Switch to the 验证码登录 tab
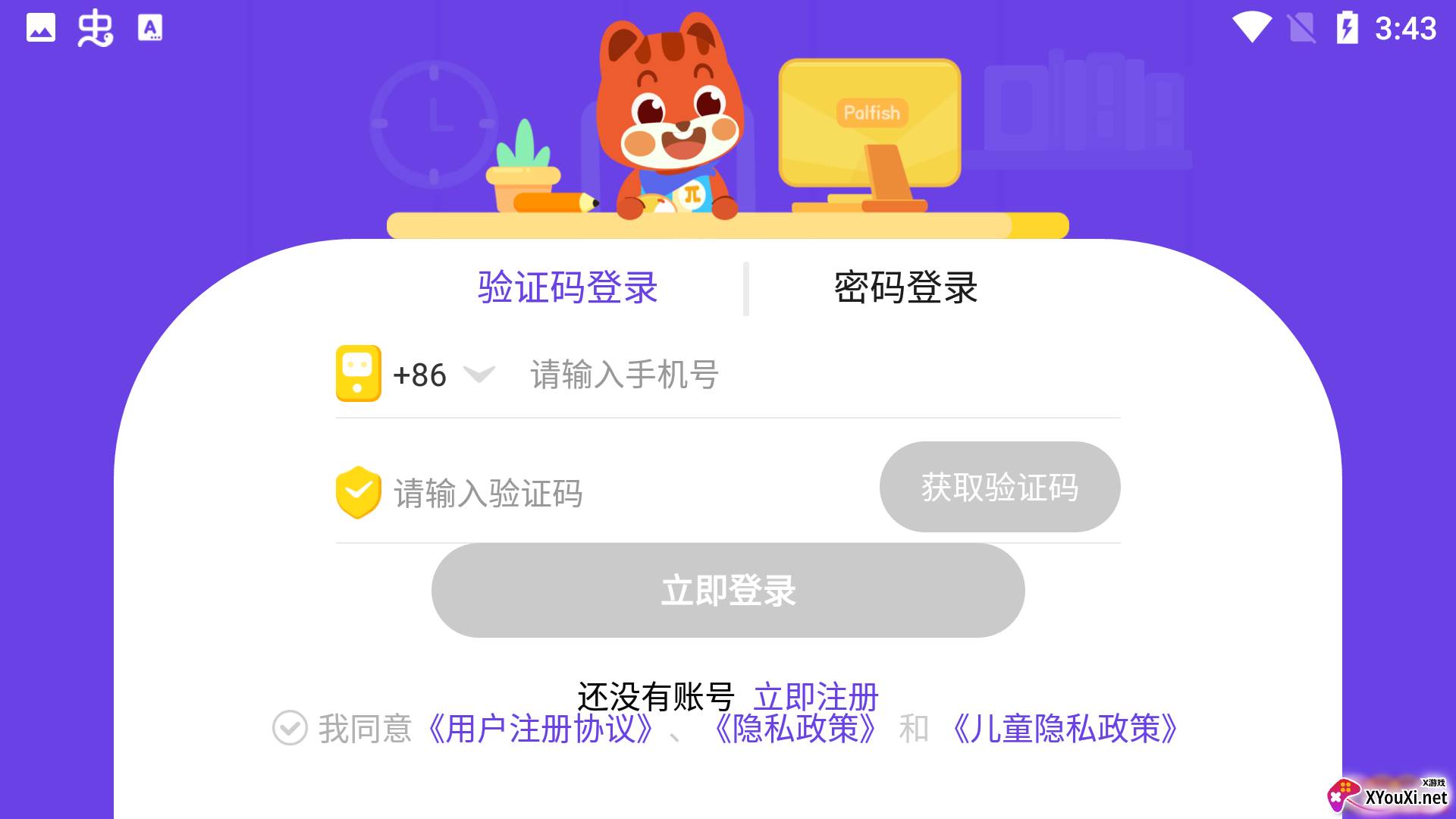This screenshot has width=1456, height=819. 567,288
